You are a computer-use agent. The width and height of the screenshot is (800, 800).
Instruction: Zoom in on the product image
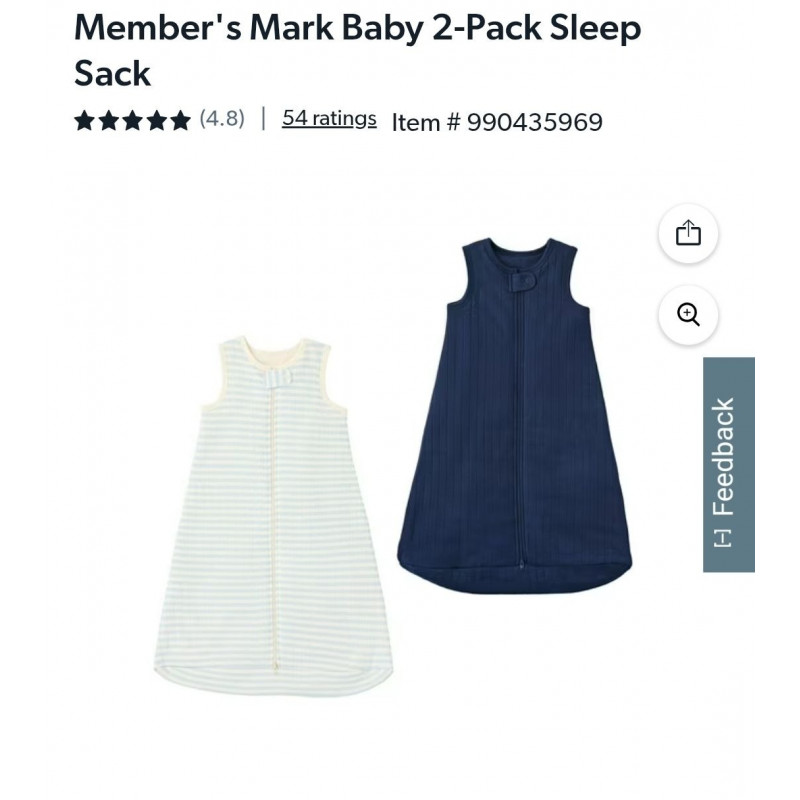tap(688, 315)
